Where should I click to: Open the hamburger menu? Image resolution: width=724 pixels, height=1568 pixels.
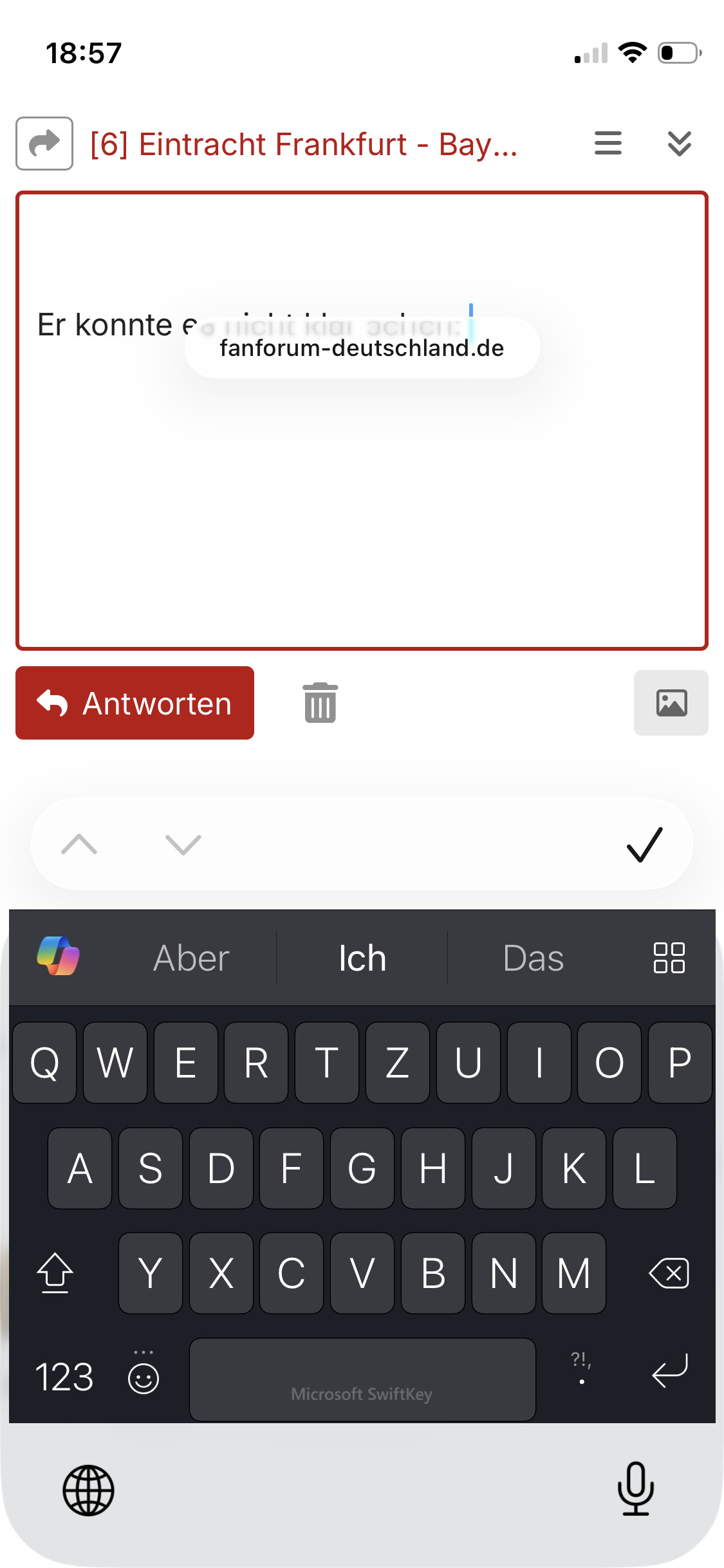(608, 144)
